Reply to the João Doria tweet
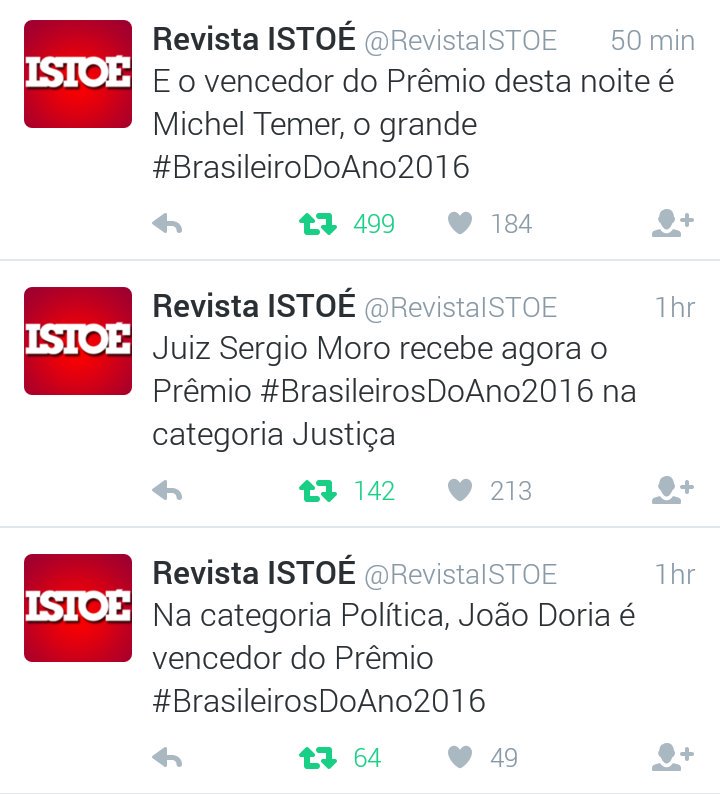Image resolution: width=720 pixels, height=794 pixels. pos(167,758)
